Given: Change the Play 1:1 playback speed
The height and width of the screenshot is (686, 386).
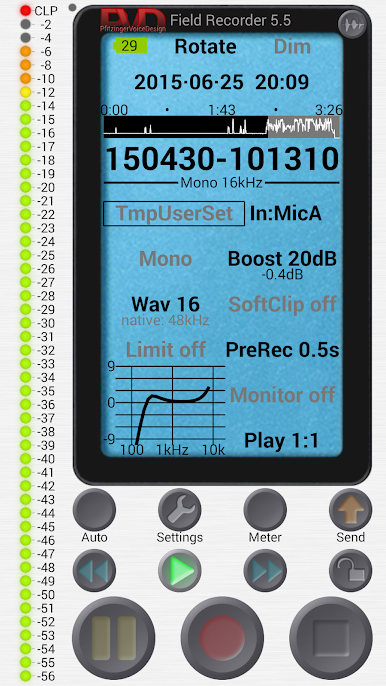Looking at the screenshot, I should pyautogui.click(x=281, y=441).
